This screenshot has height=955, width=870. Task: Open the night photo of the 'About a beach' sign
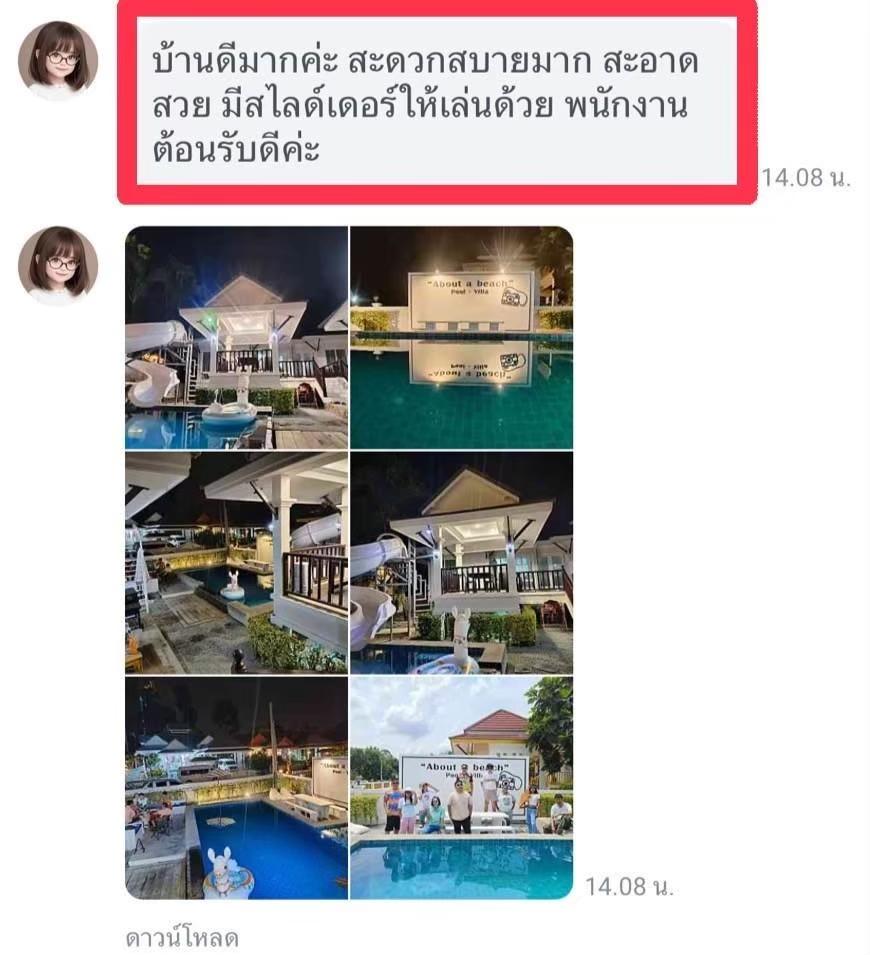coord(461,337)
